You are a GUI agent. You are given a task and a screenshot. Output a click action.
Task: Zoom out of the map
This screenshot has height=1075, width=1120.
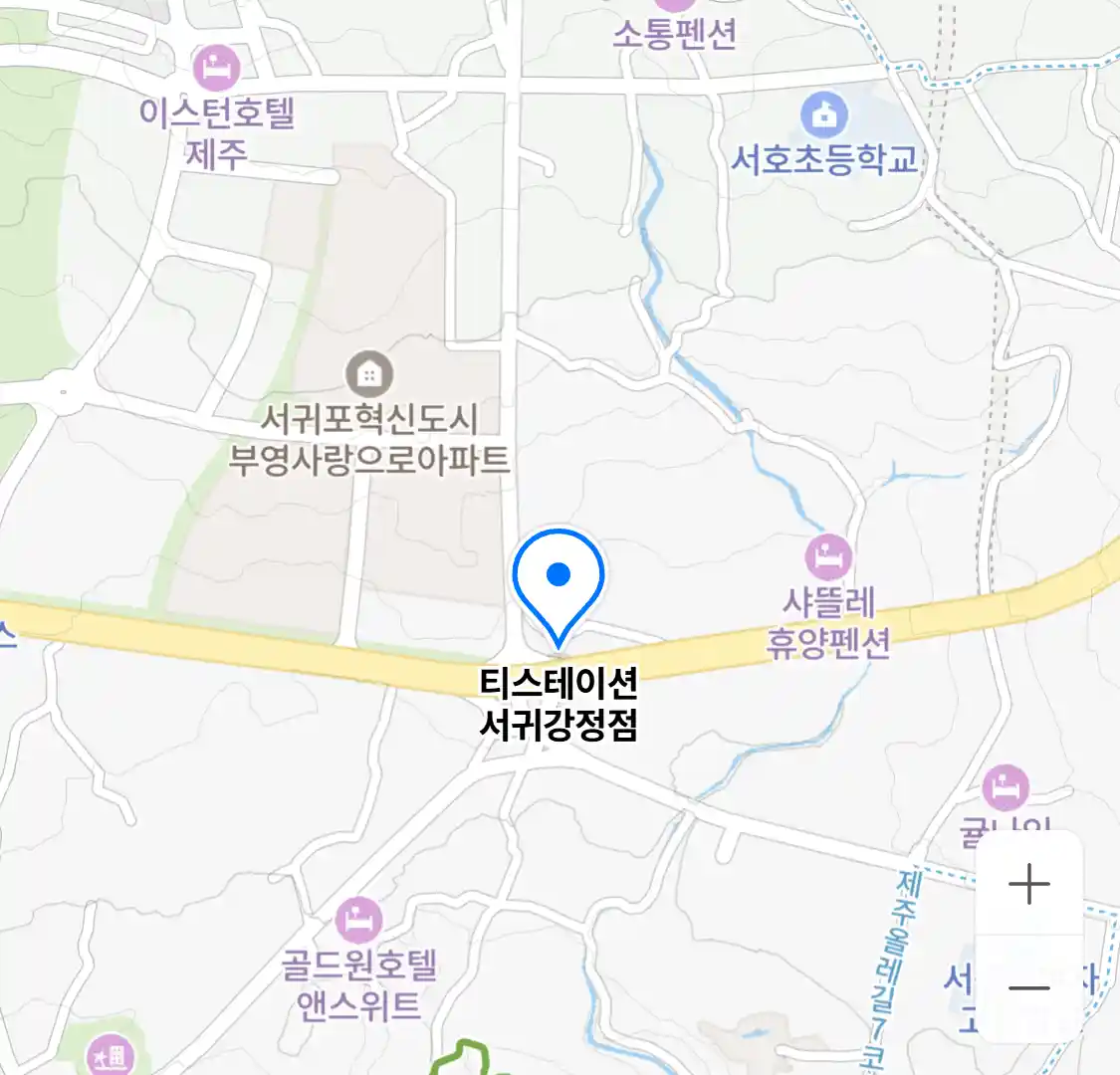tap(1028, 988)
